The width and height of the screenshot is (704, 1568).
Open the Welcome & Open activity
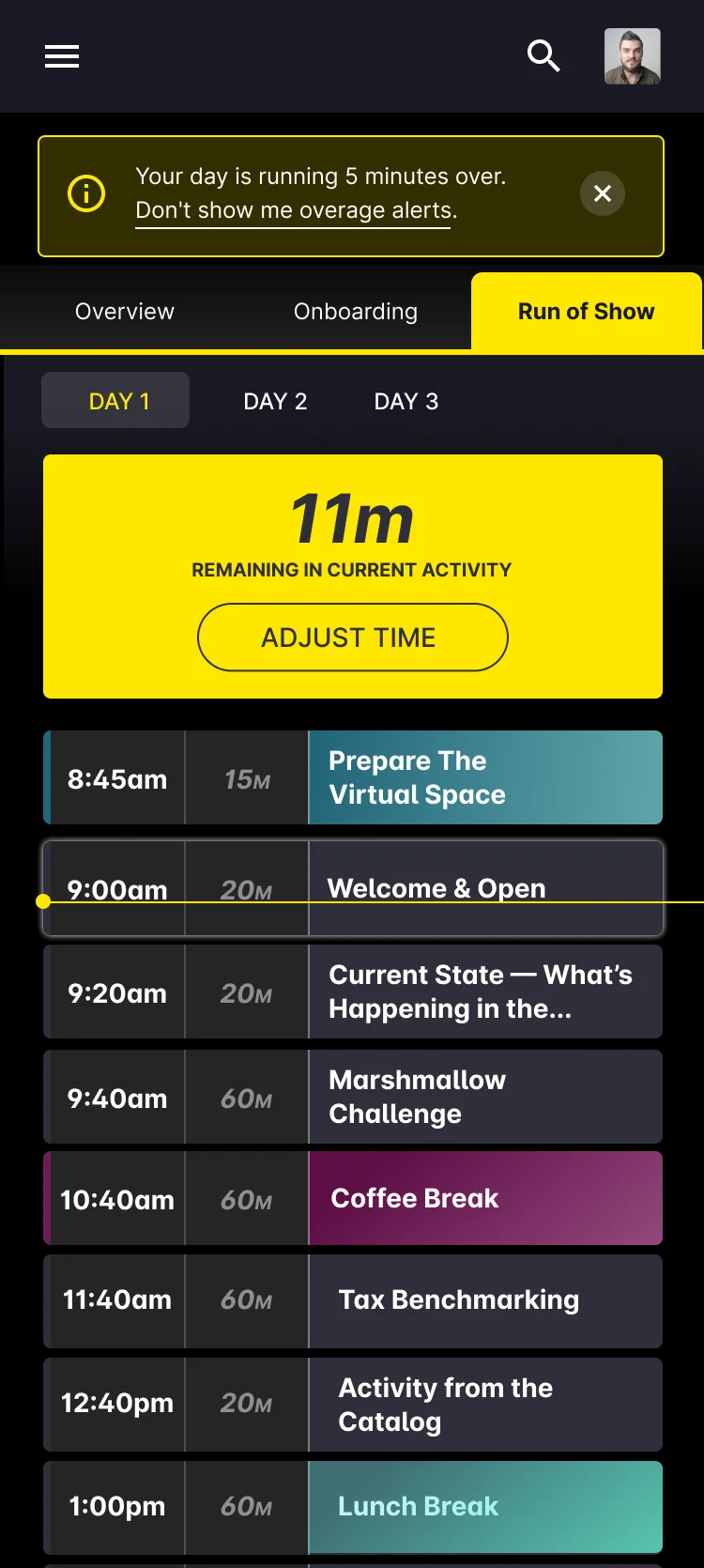pyautogui.click(x=353, y=888)
